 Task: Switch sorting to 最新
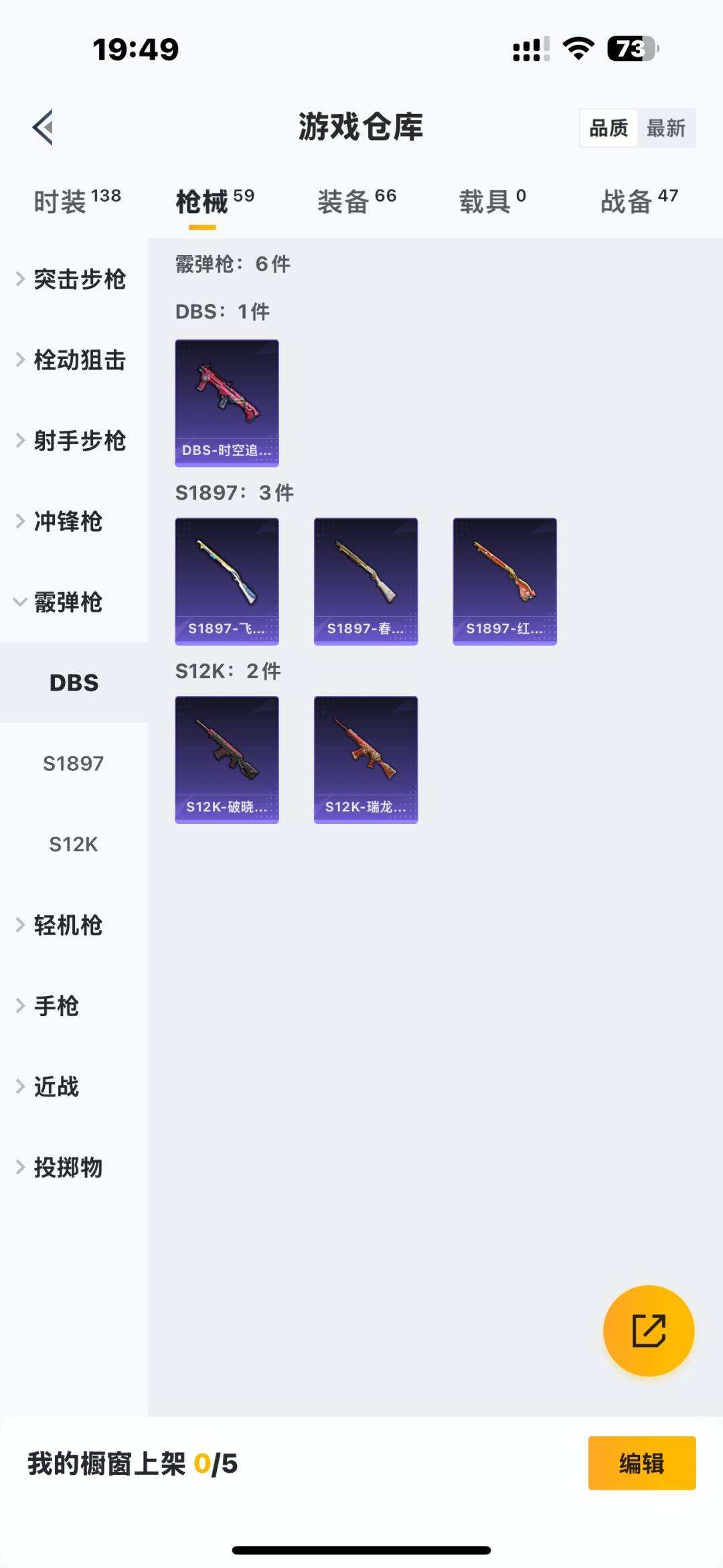click(666, 127)
